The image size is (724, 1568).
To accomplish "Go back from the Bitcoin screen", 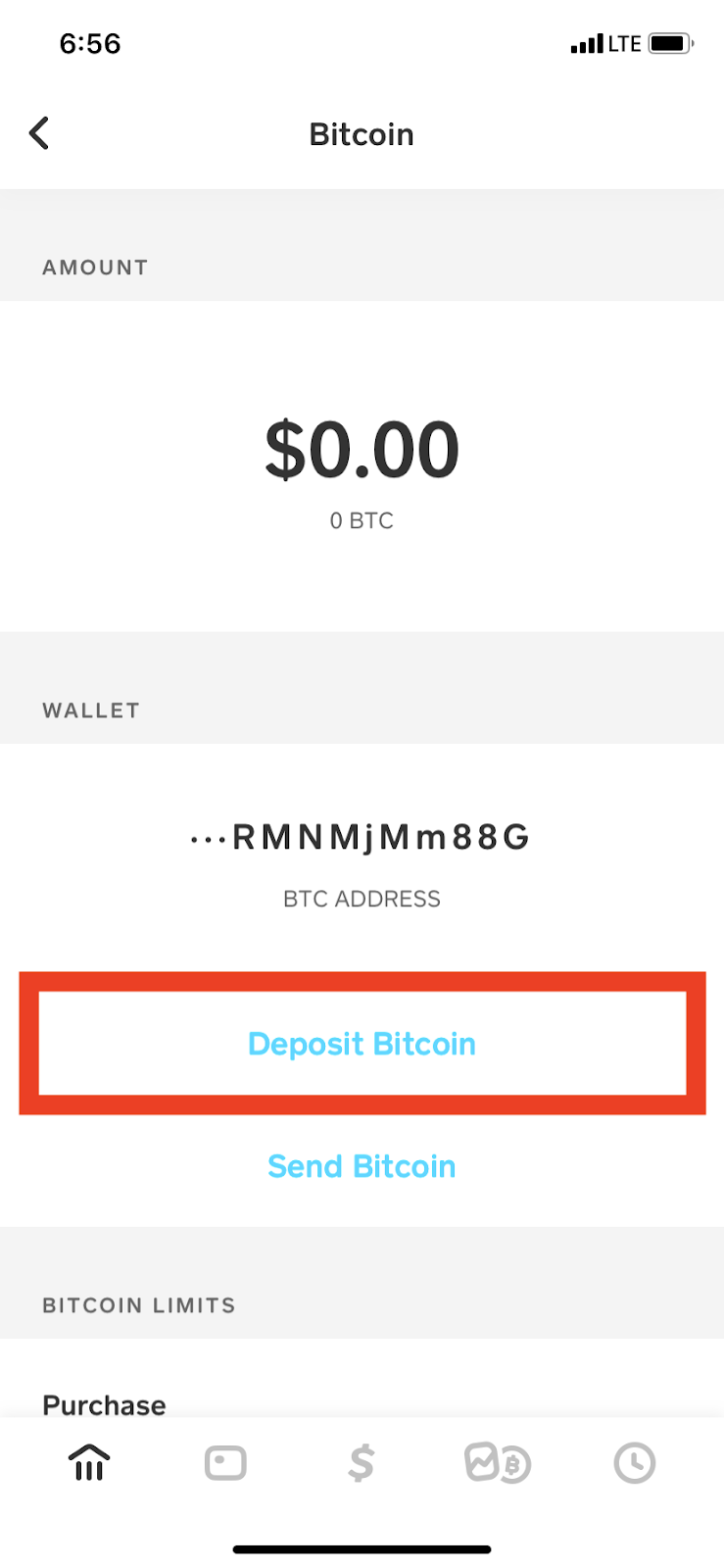I will pos(39,133).
